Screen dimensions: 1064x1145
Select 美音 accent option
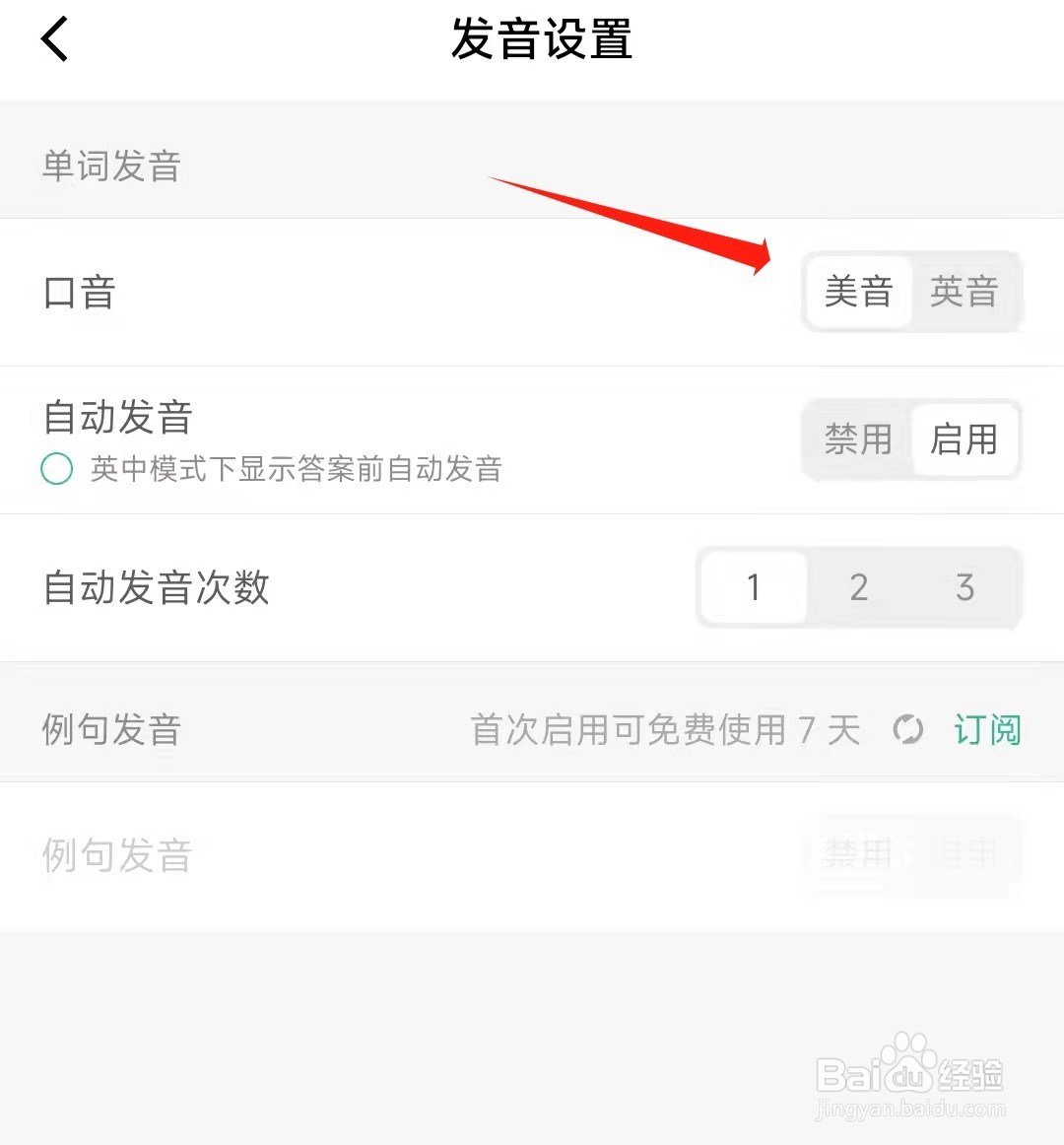[858, 293]
